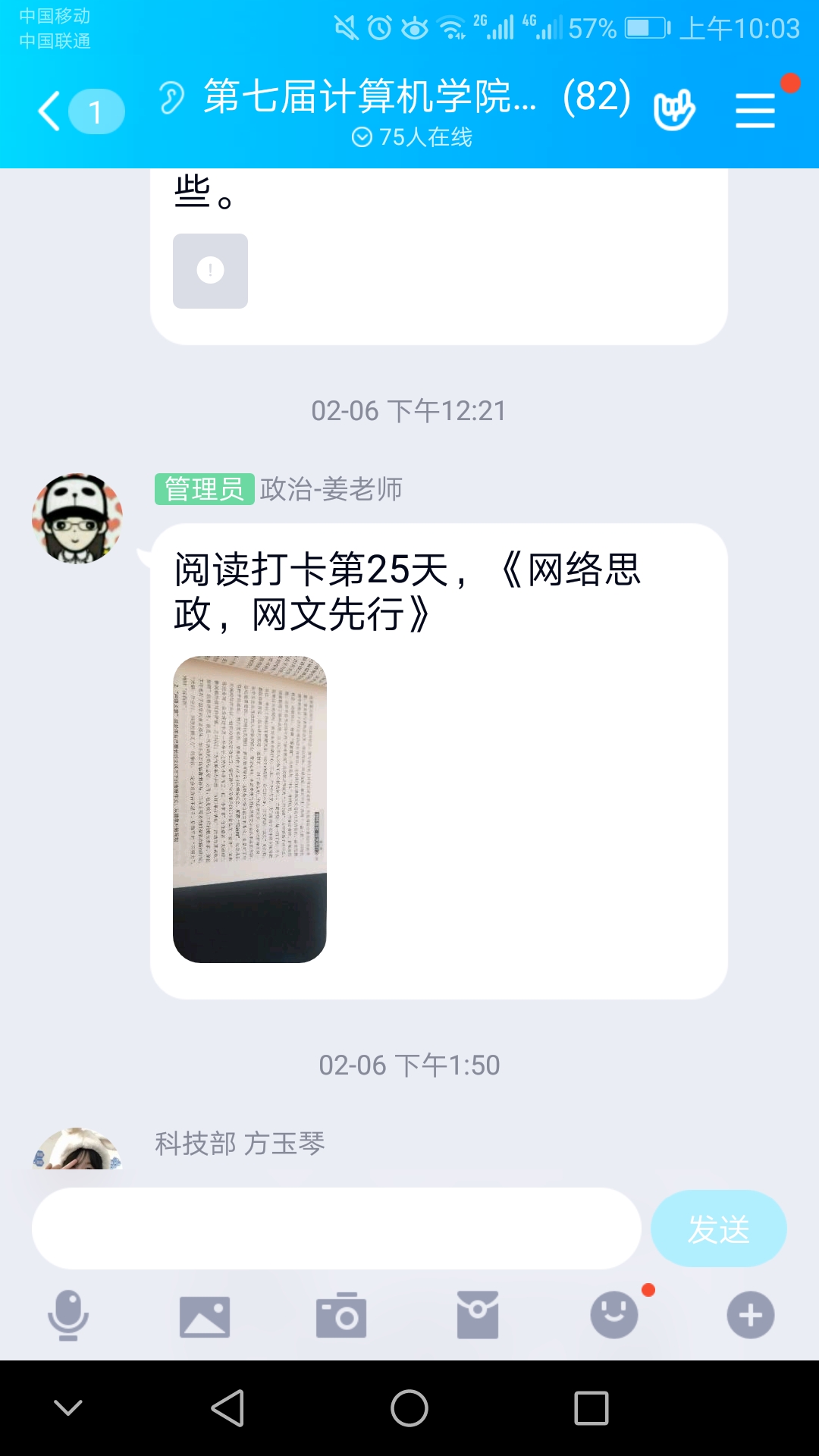
Task: Open the group menu with red dot
Action: point(755,111)
